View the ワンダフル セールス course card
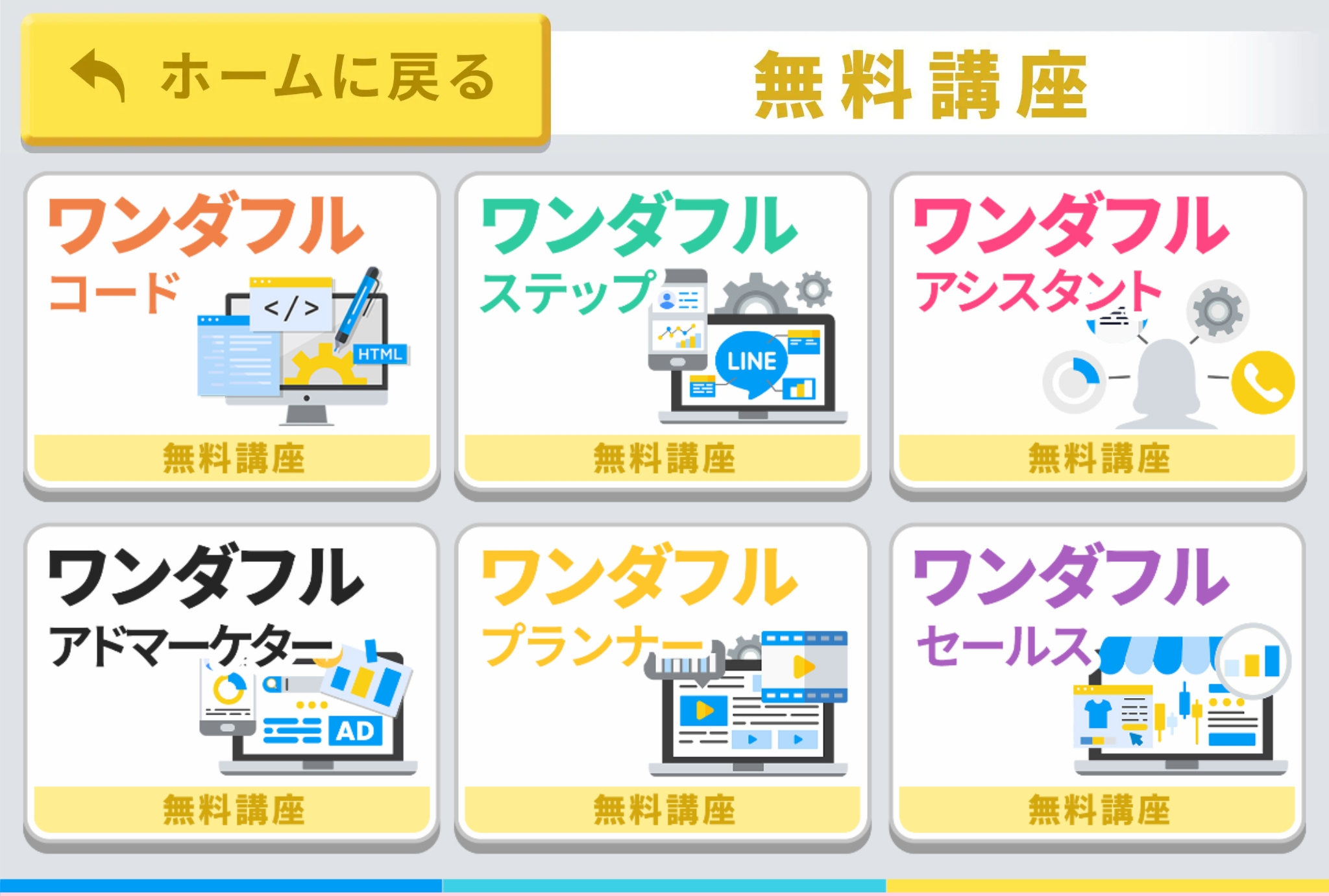This screenshot has width=1329, height=896. click(x=1097, y=684)
